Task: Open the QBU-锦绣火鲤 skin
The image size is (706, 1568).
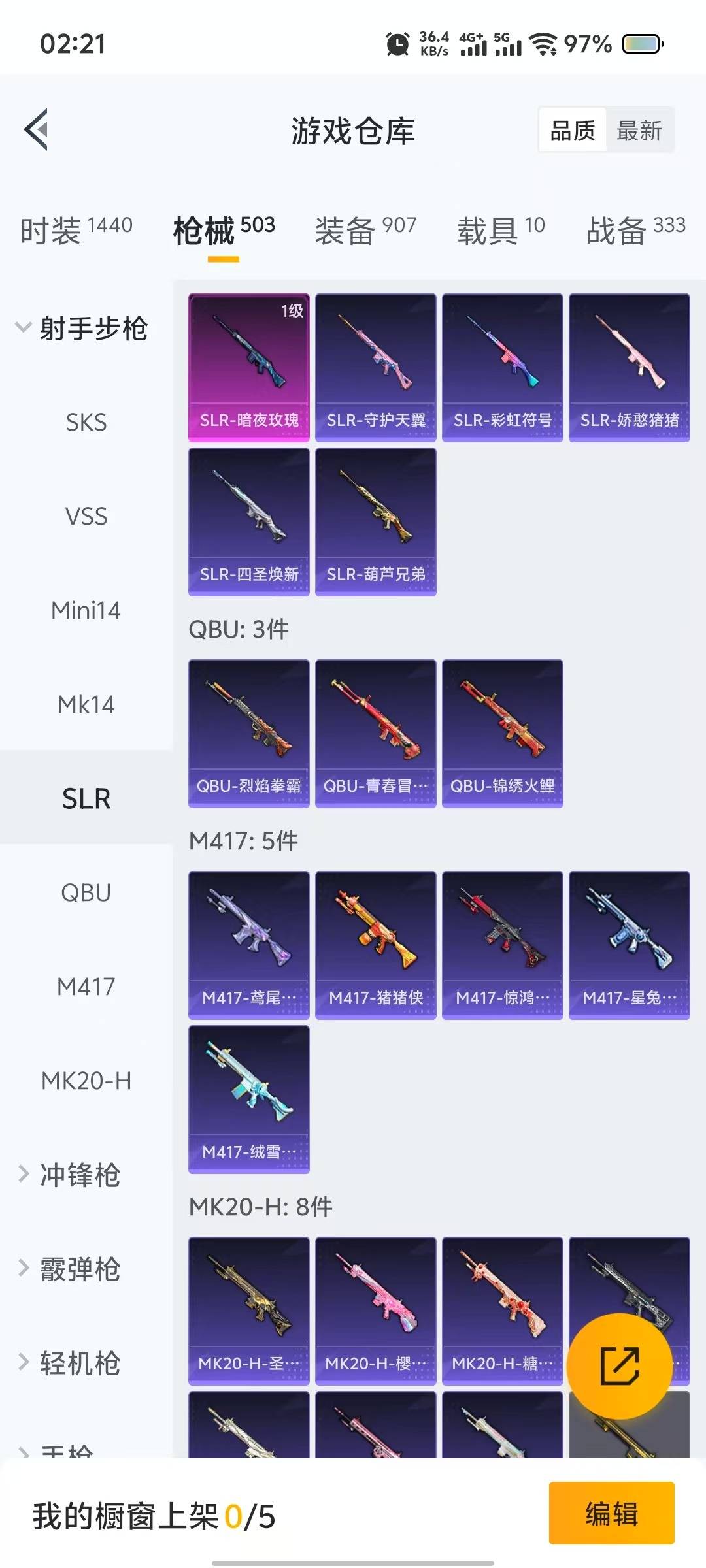Action: tap(503, 734)
